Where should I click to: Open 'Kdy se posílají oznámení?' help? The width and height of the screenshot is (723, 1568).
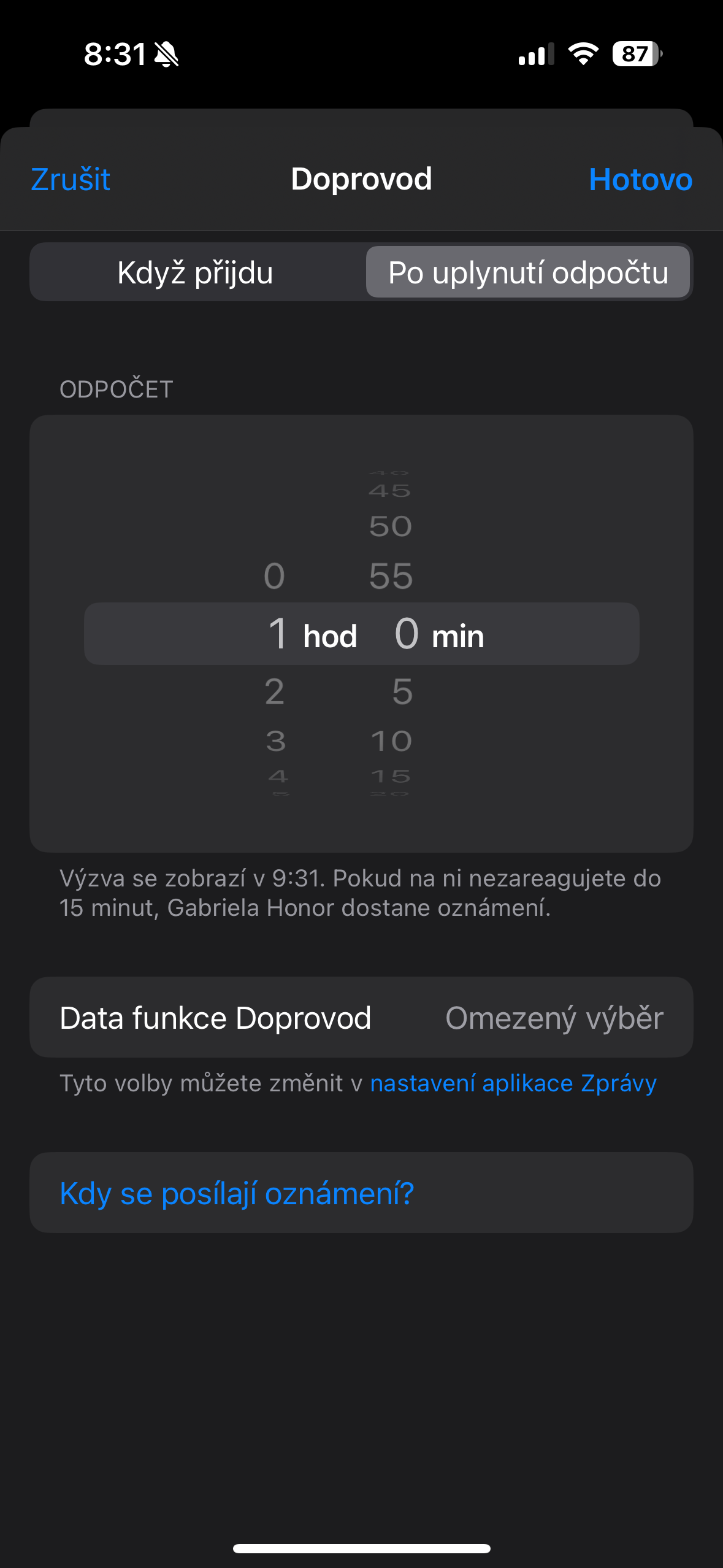[x=237, y=1193]
